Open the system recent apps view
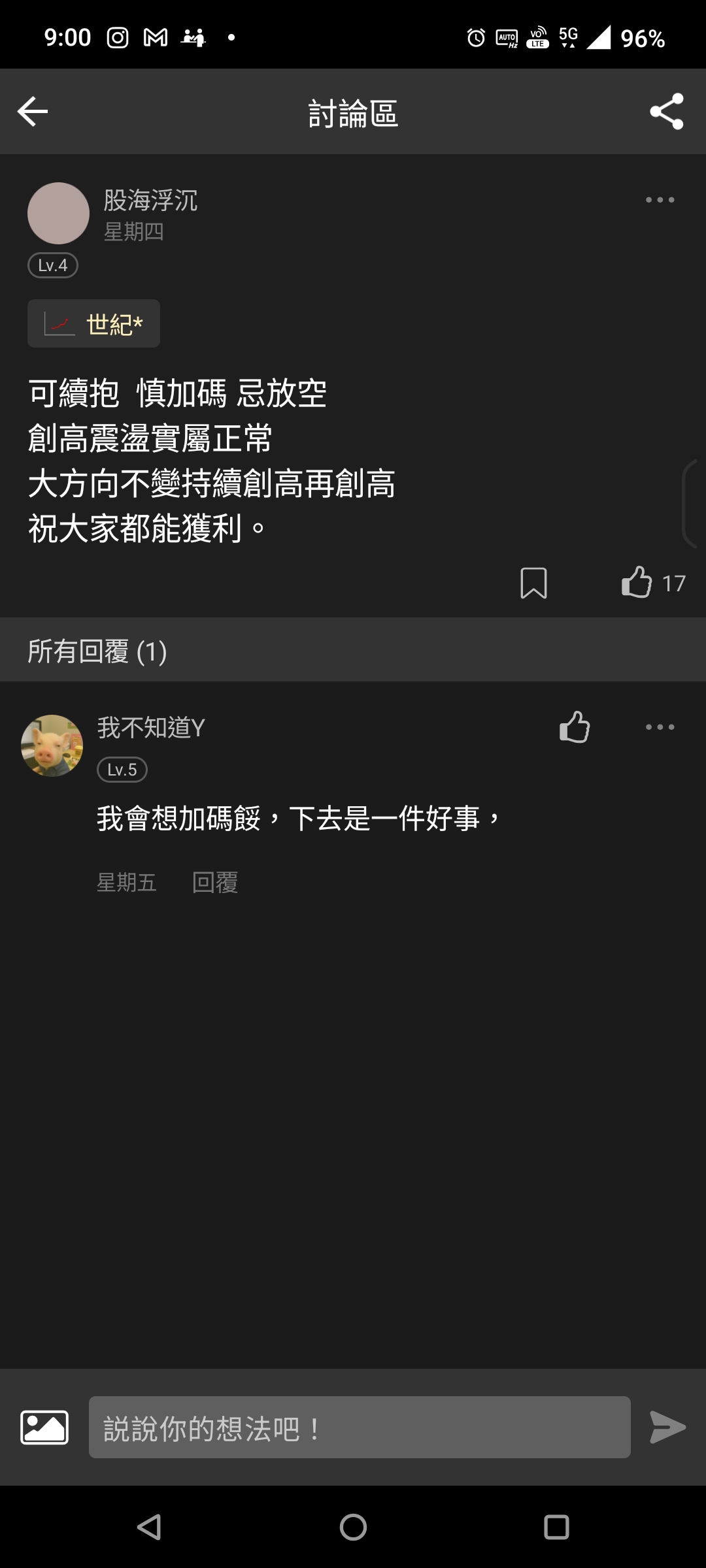The image size is (706, 1568). [556, 1527]
